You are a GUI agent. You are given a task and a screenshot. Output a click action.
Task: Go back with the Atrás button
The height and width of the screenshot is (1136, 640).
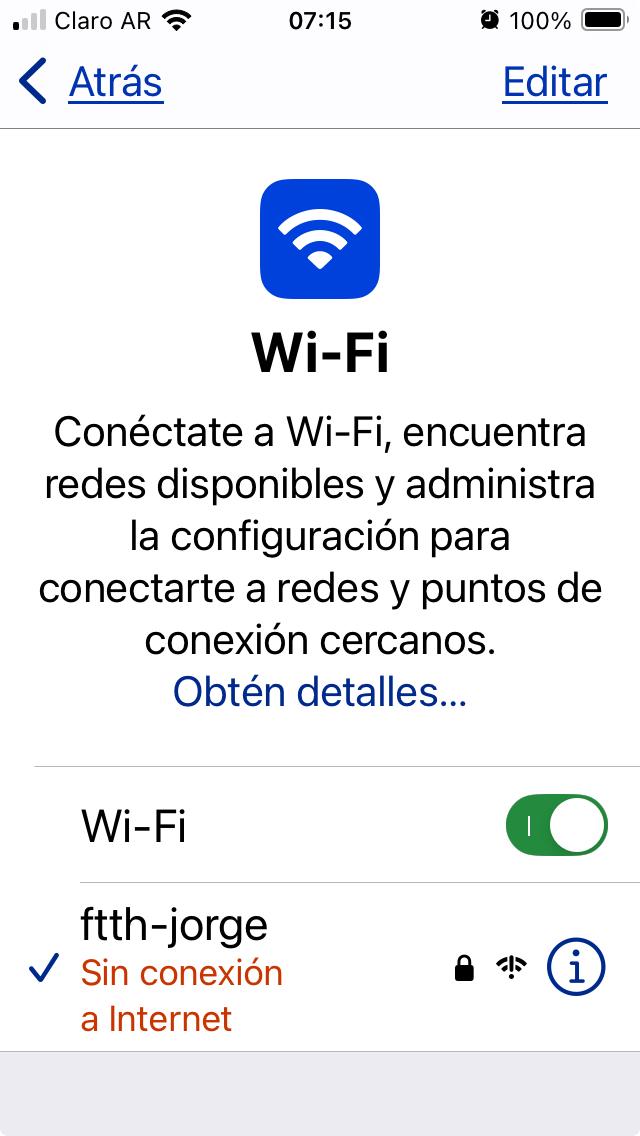[92, 82]
